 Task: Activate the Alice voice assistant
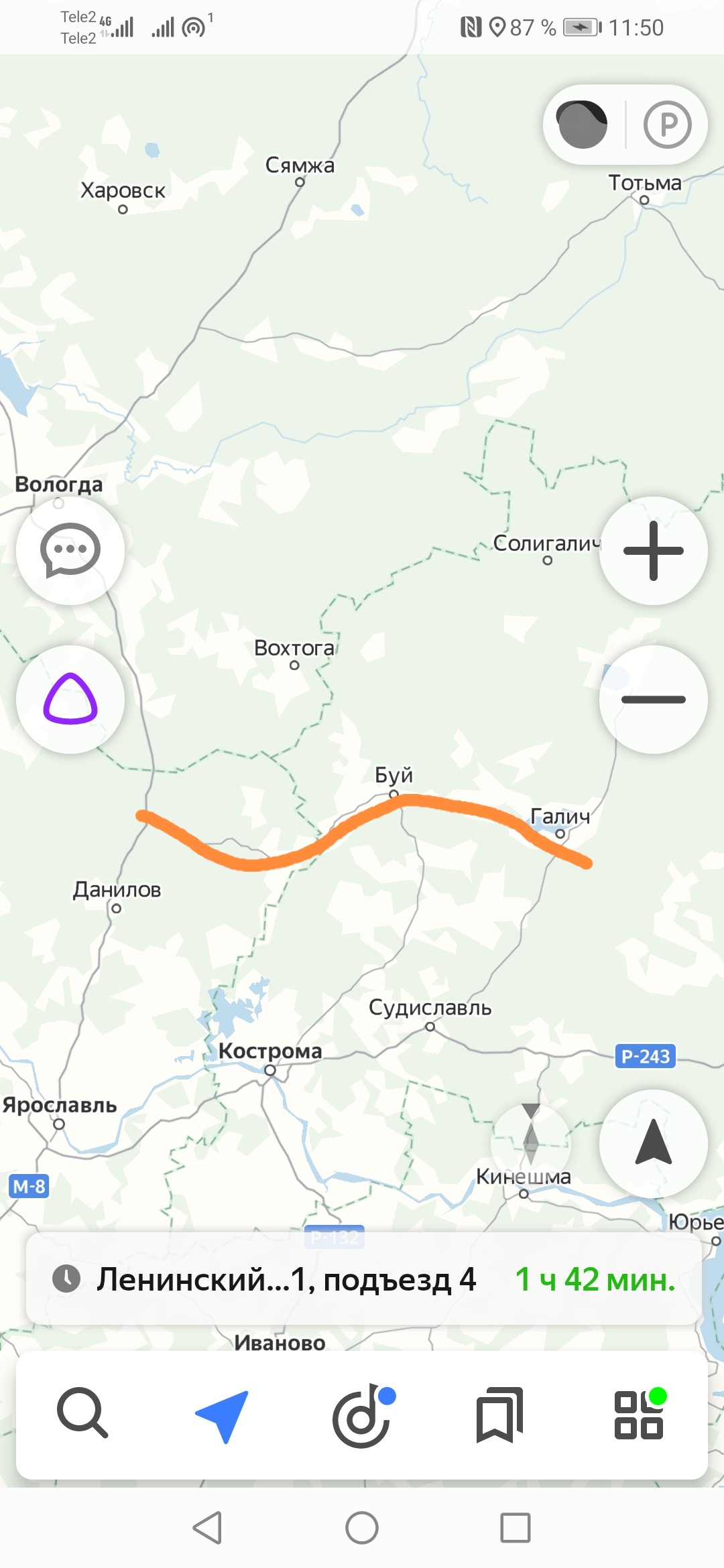(70, 699)
